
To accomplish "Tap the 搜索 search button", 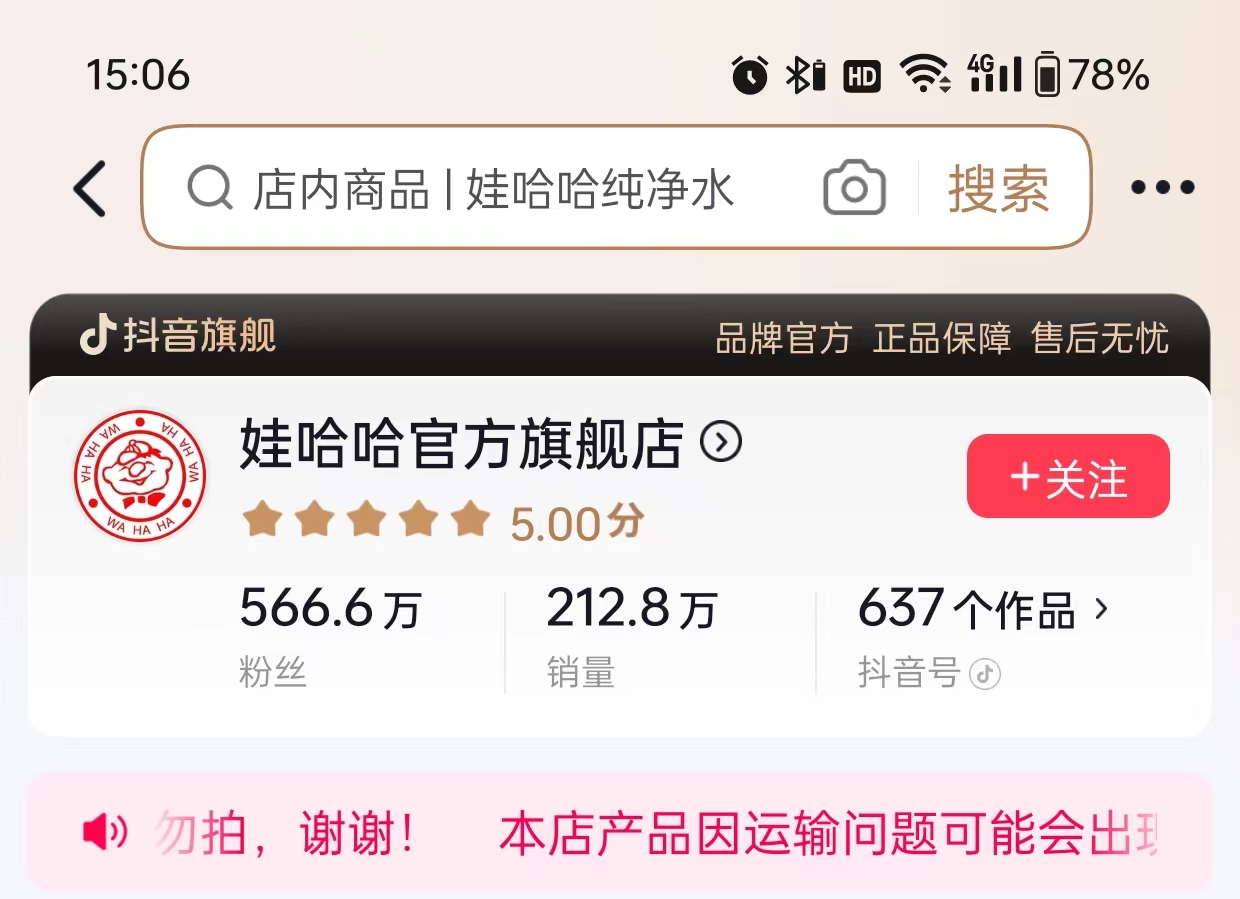I will point(998,188).
